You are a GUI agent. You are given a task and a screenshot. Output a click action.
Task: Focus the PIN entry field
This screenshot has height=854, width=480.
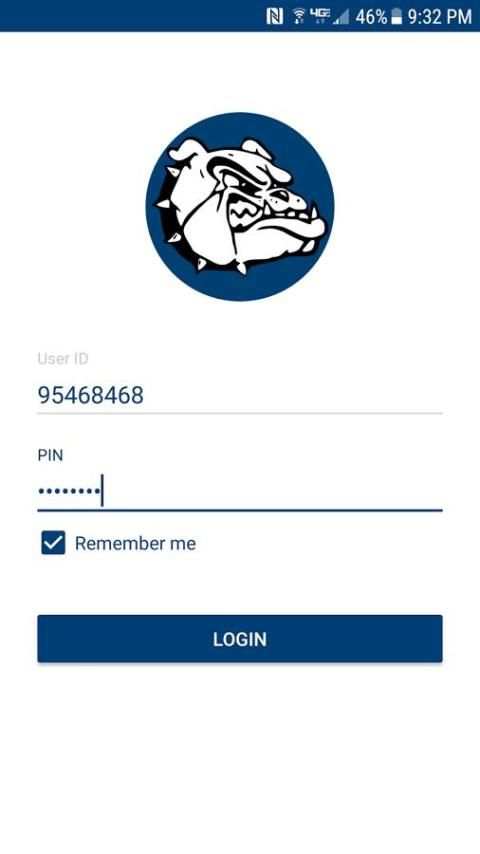240,491
